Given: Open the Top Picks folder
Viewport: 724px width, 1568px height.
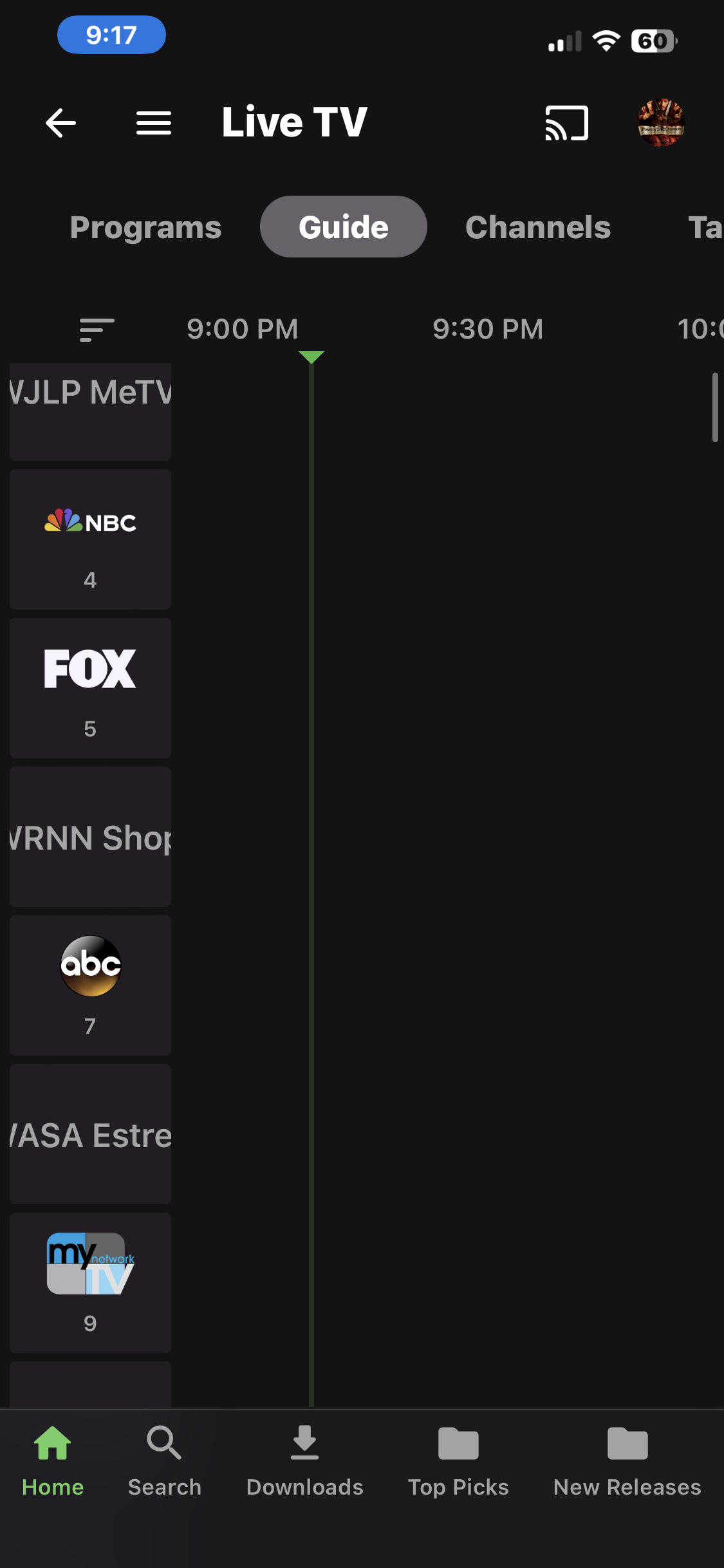Looking at the screenshot, I should [x=458, y=1460].
